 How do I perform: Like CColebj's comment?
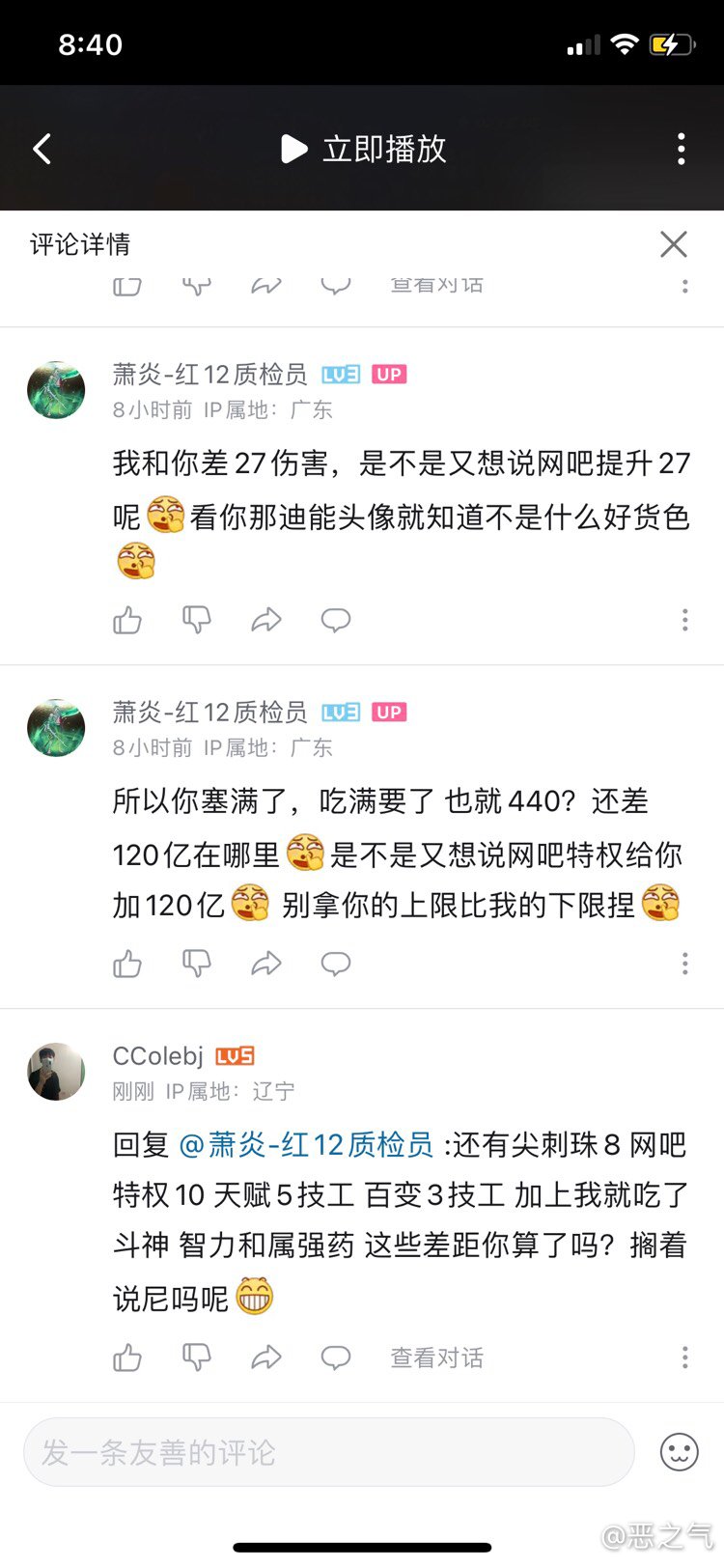(127, 1358)
